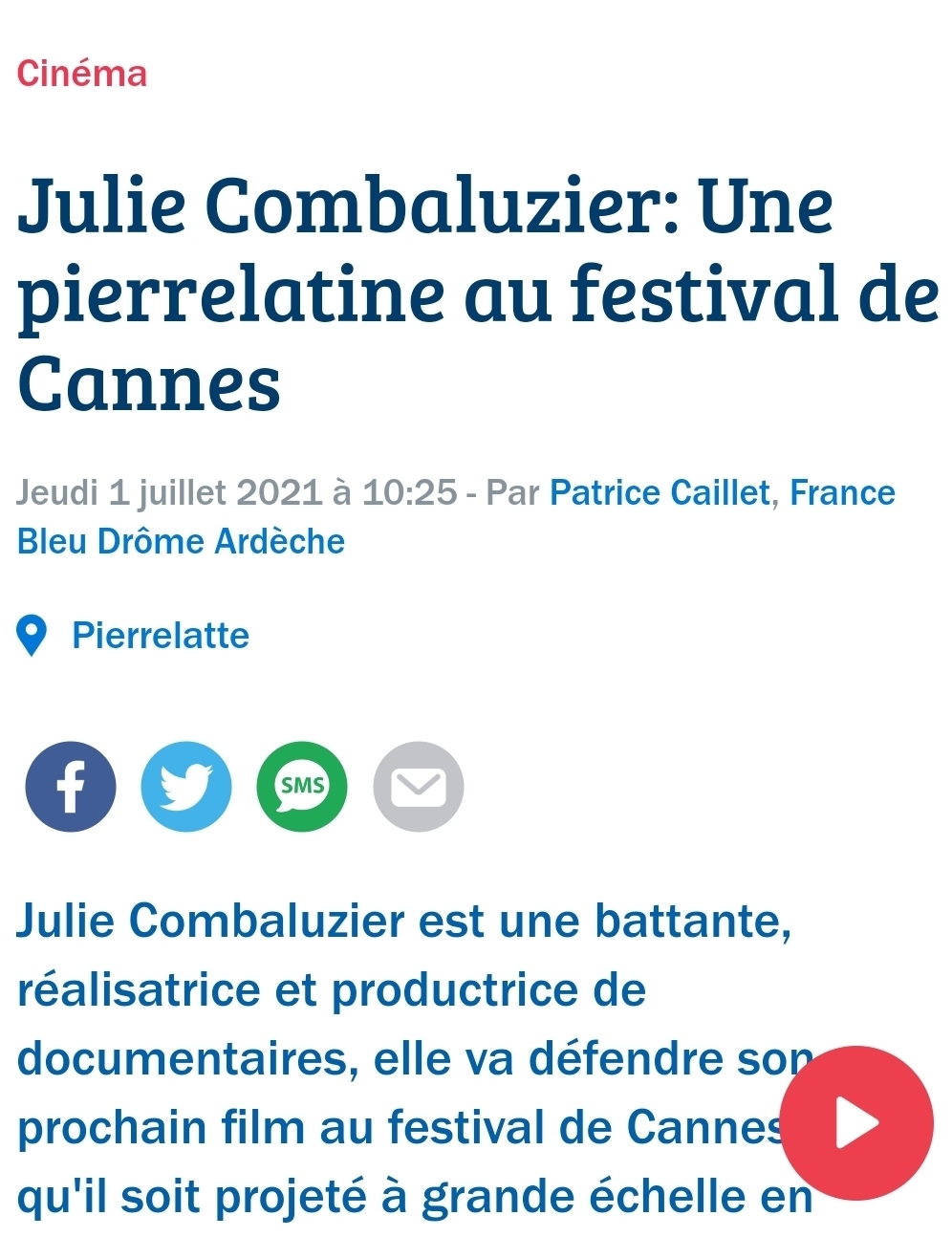This screenshot has height=1237, width=952.
Task: Tap the red play button
Action: point(856,1122)
